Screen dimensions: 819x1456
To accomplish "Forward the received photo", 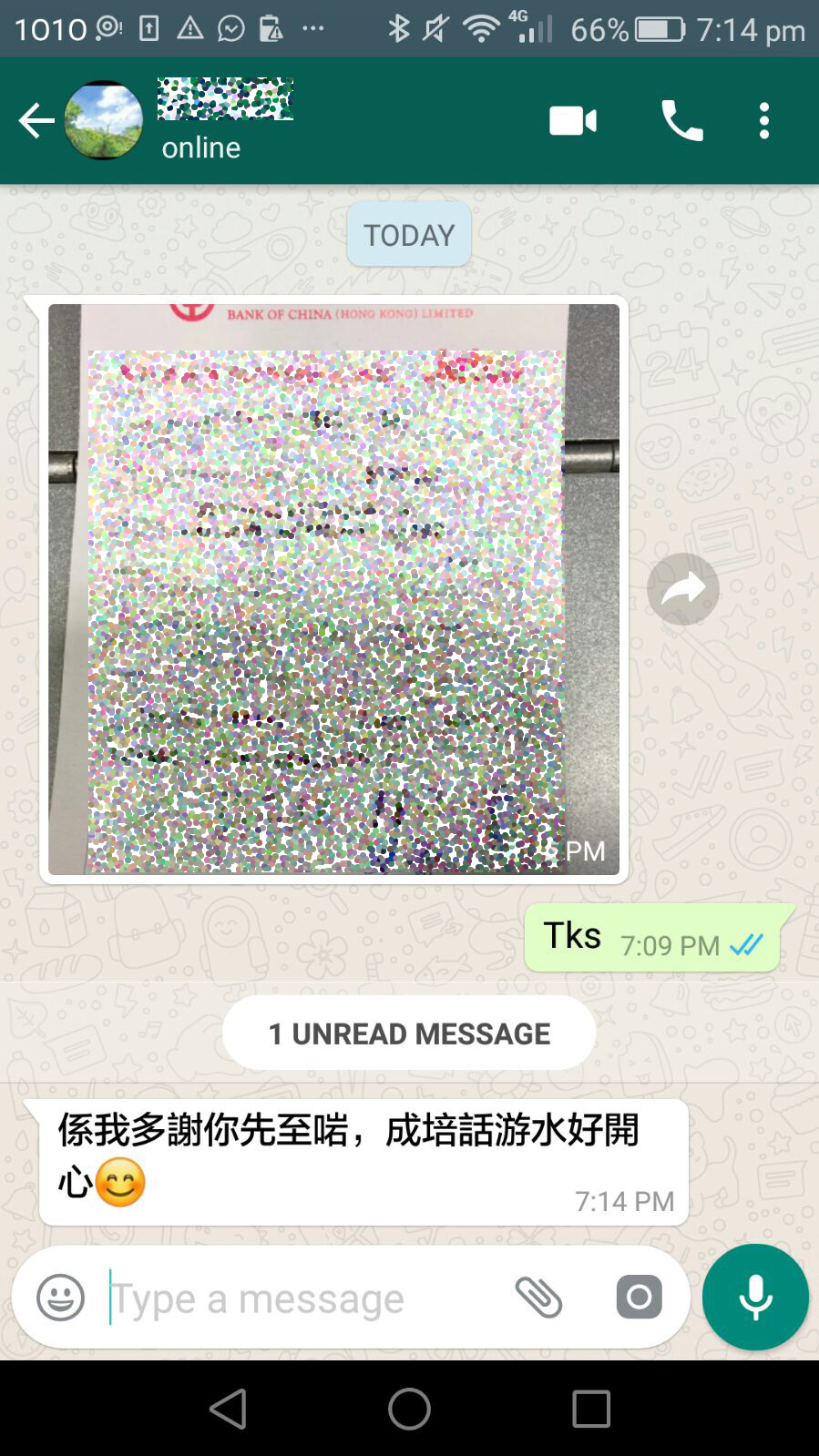I will pos(682,589).
